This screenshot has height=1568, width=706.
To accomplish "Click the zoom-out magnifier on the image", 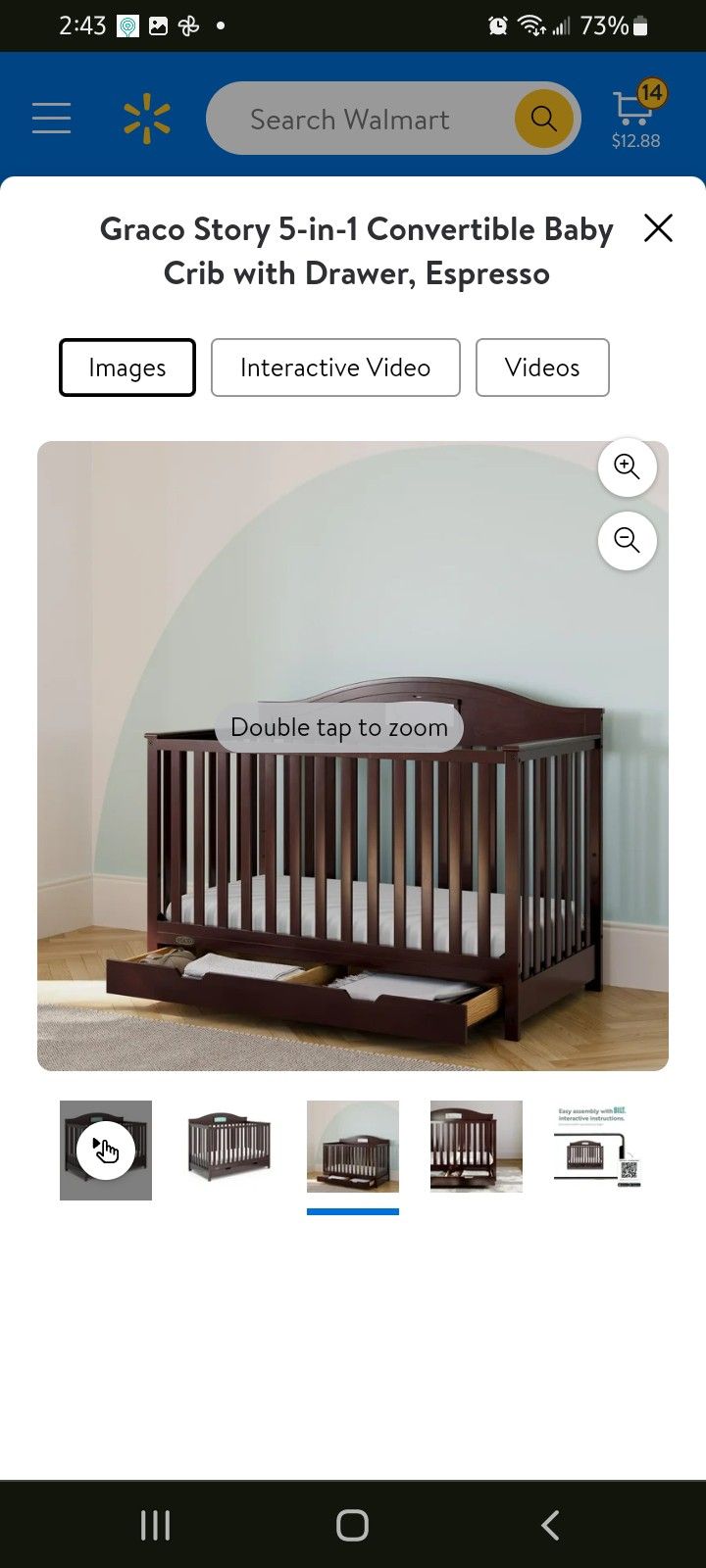I will click(627, 541).
